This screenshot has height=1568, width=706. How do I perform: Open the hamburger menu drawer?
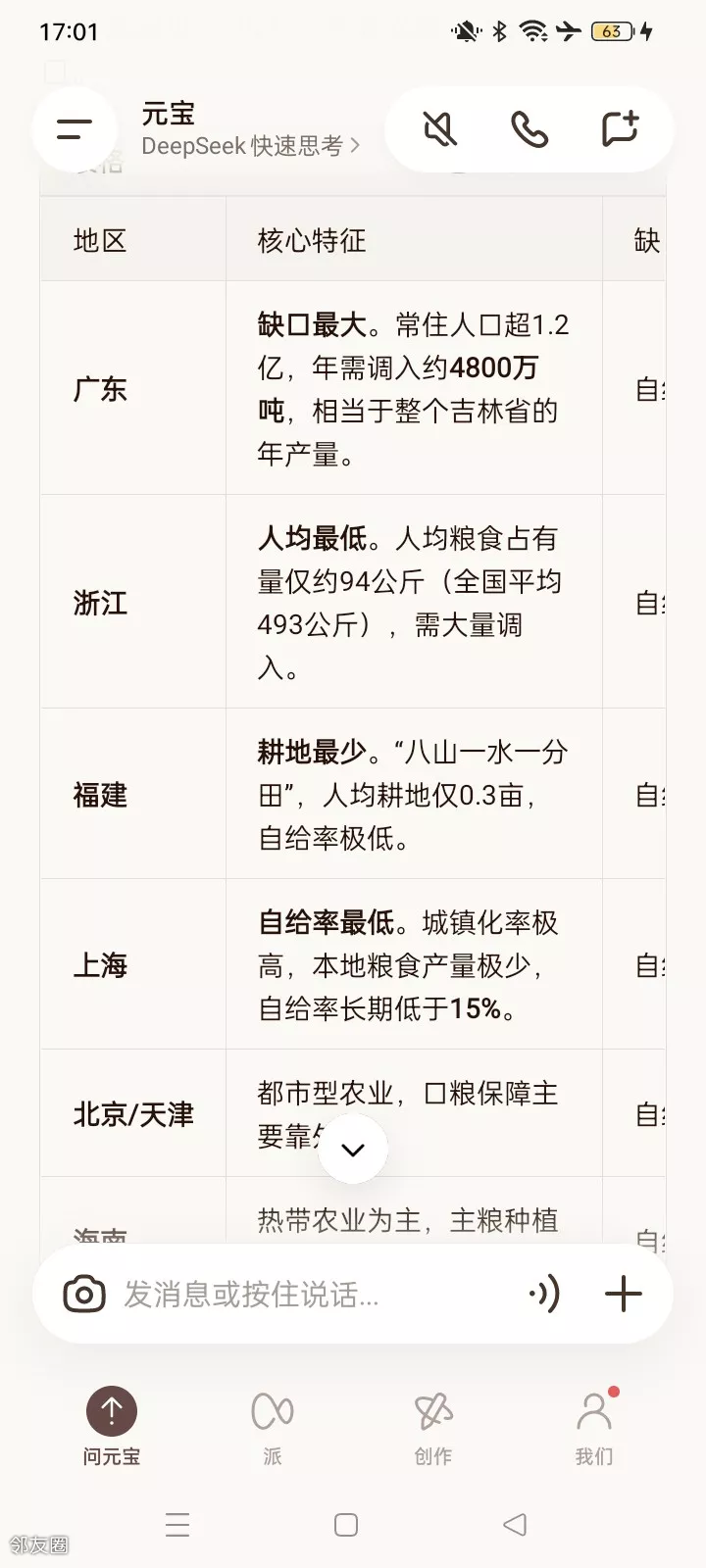tap(75, 128)
